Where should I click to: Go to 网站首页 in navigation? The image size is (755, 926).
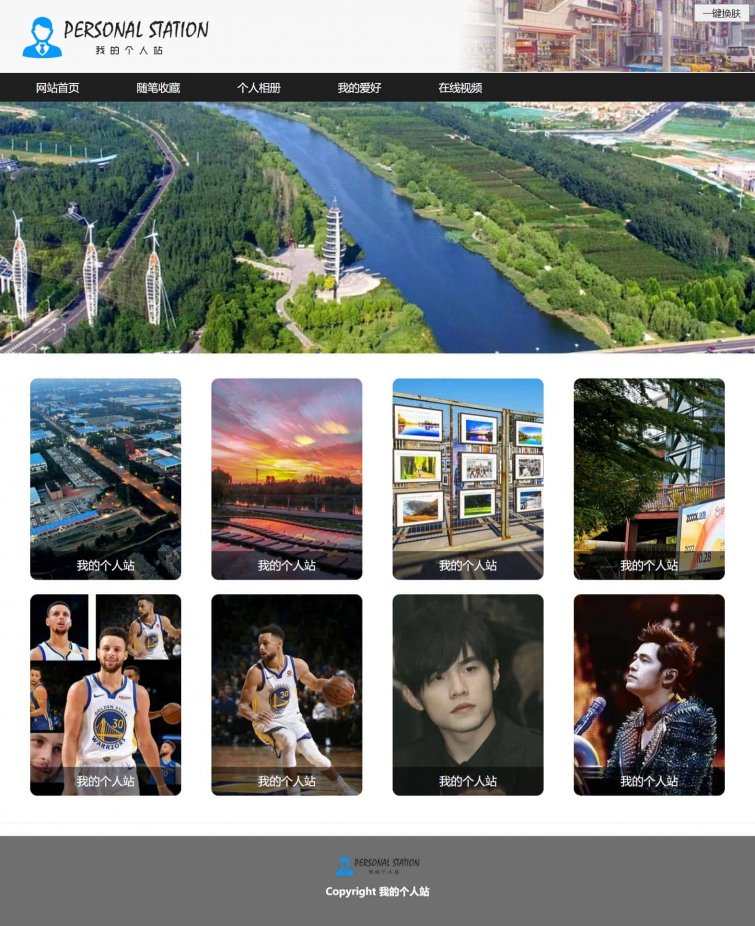tap(57, 88)
